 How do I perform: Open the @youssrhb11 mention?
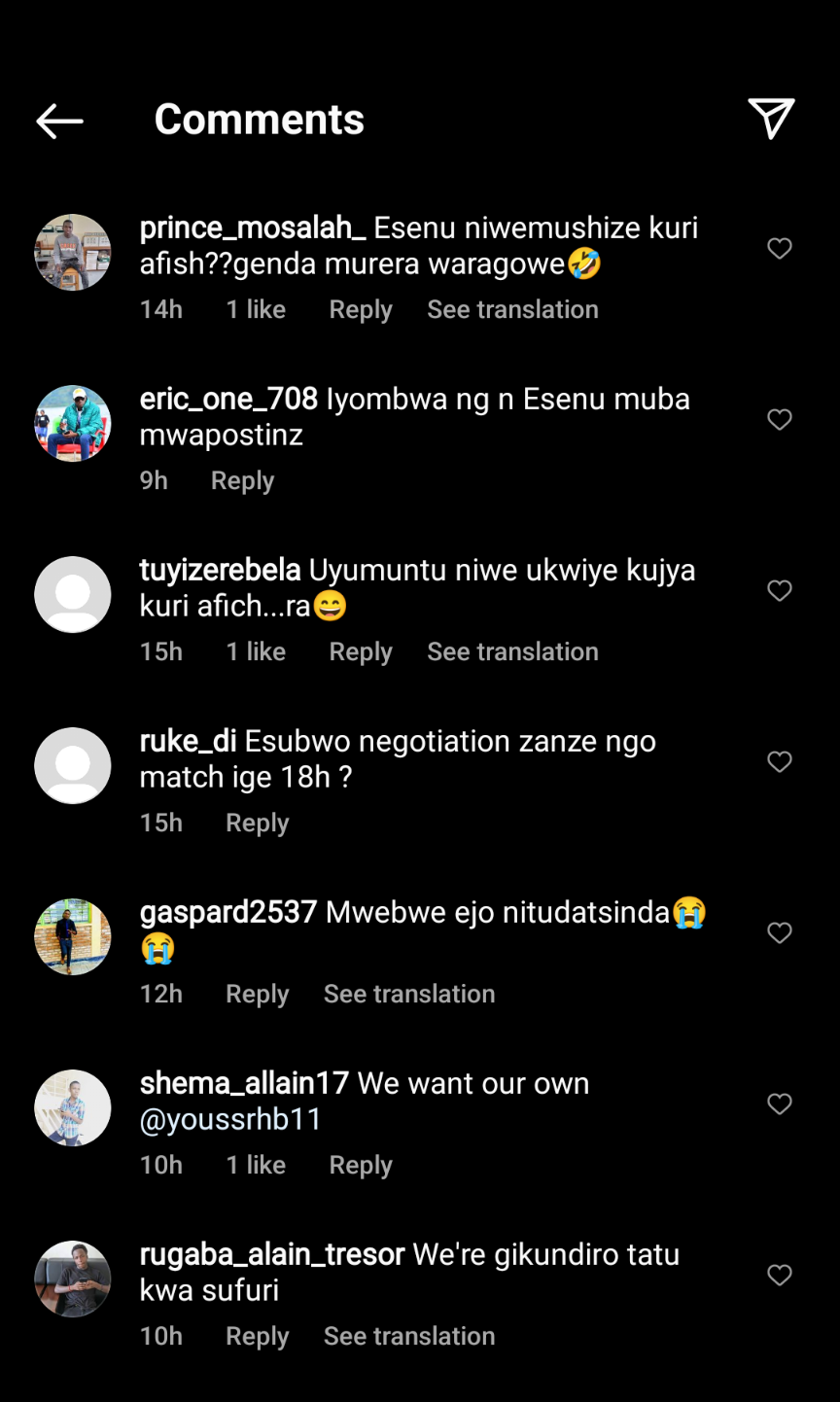coord(230,1119)
